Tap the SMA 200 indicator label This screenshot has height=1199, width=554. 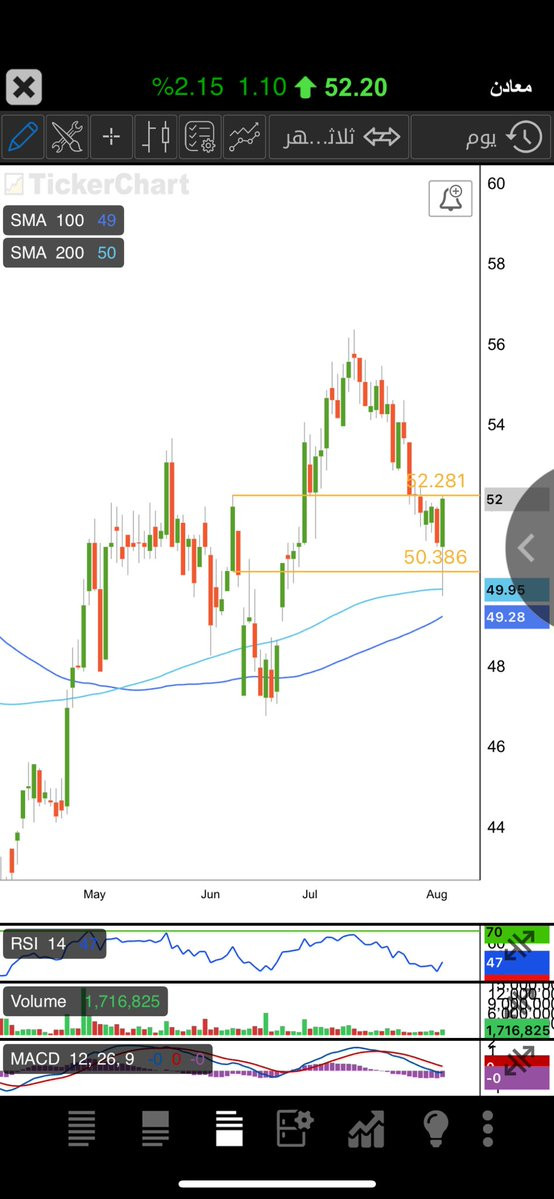click(x=64, y=252)
